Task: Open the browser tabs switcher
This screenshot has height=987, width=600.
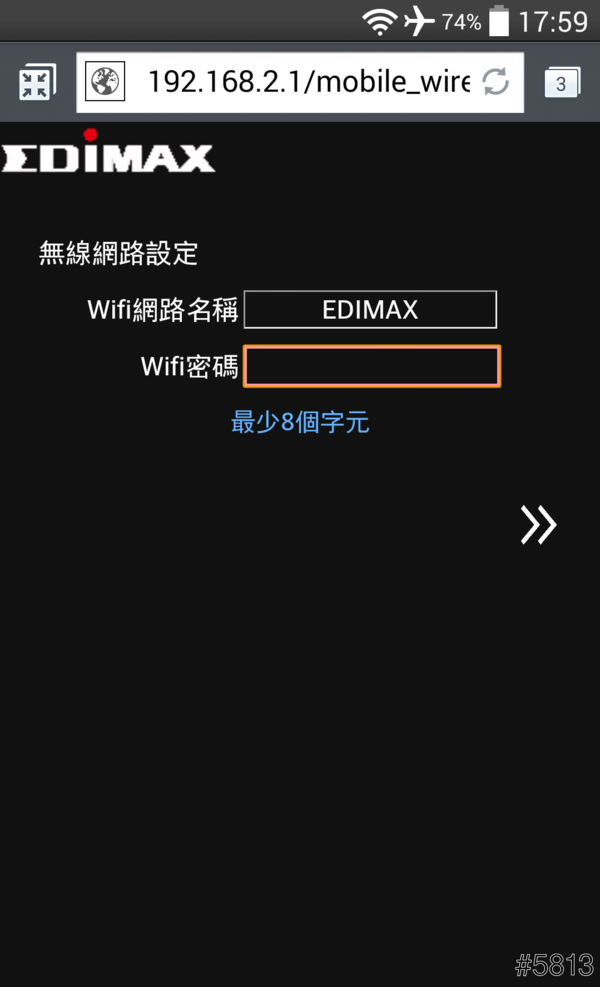Action: coord(561,83)
